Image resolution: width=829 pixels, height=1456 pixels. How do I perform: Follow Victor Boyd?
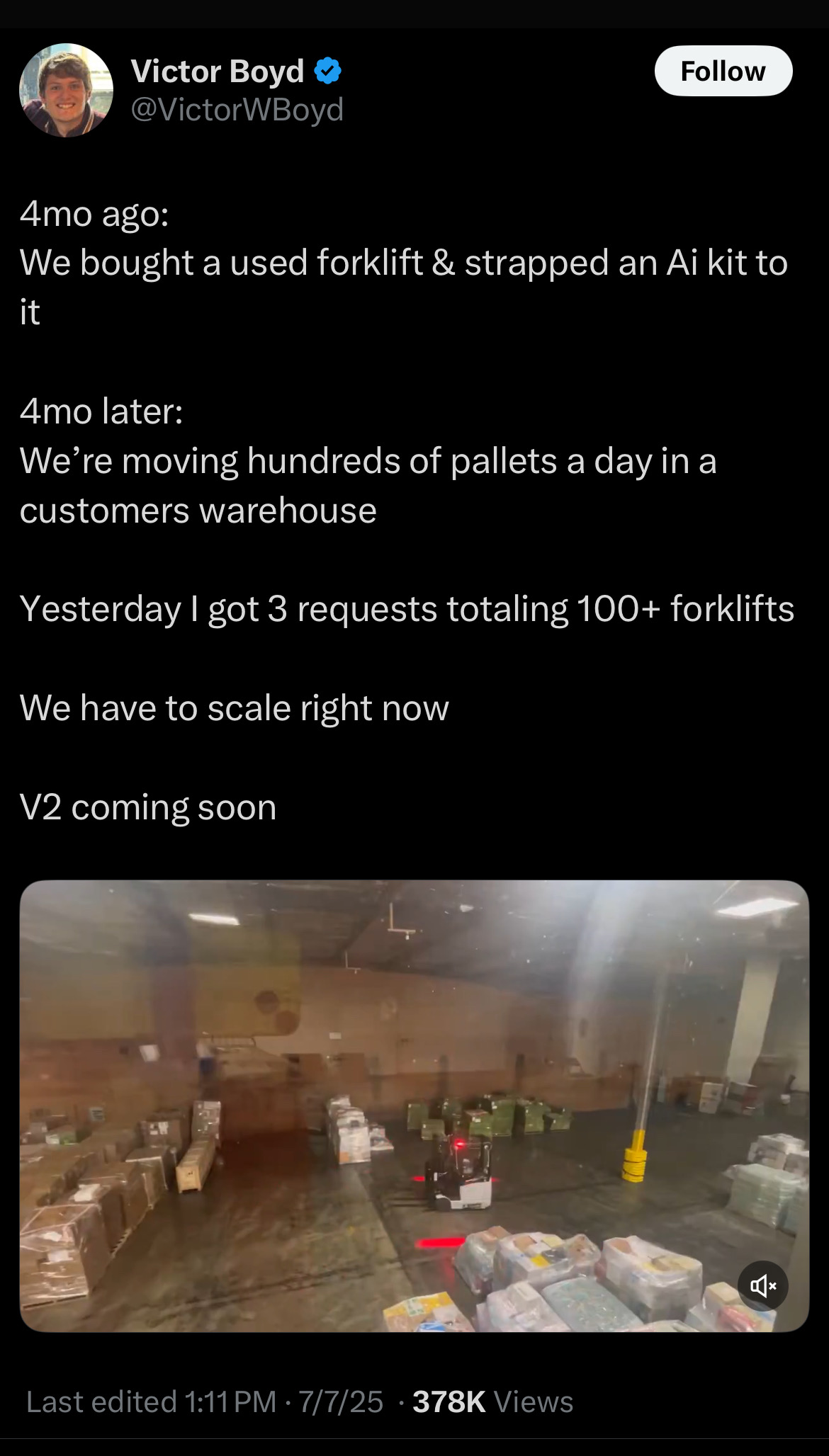[x=723, y=71]
